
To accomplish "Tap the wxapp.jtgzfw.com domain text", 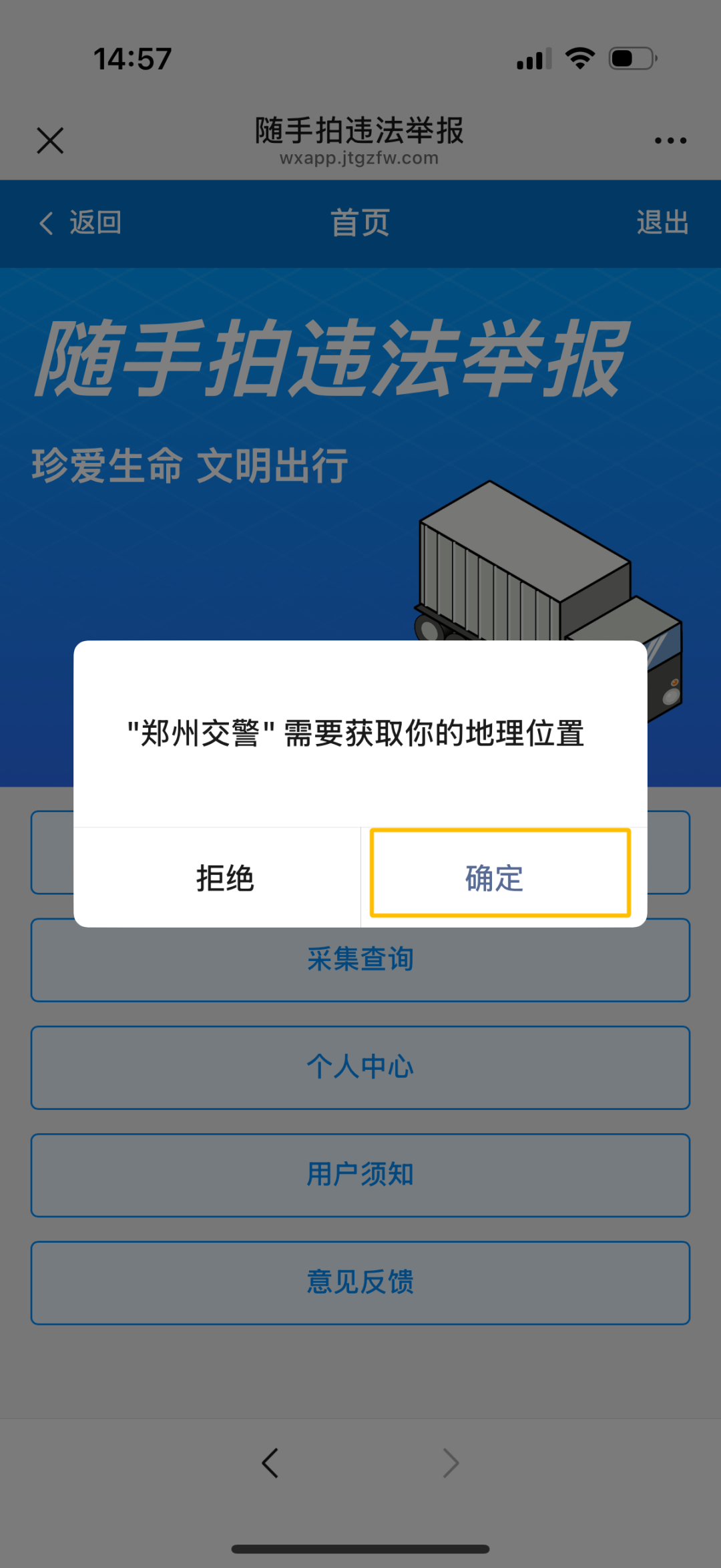I will 360,159.
